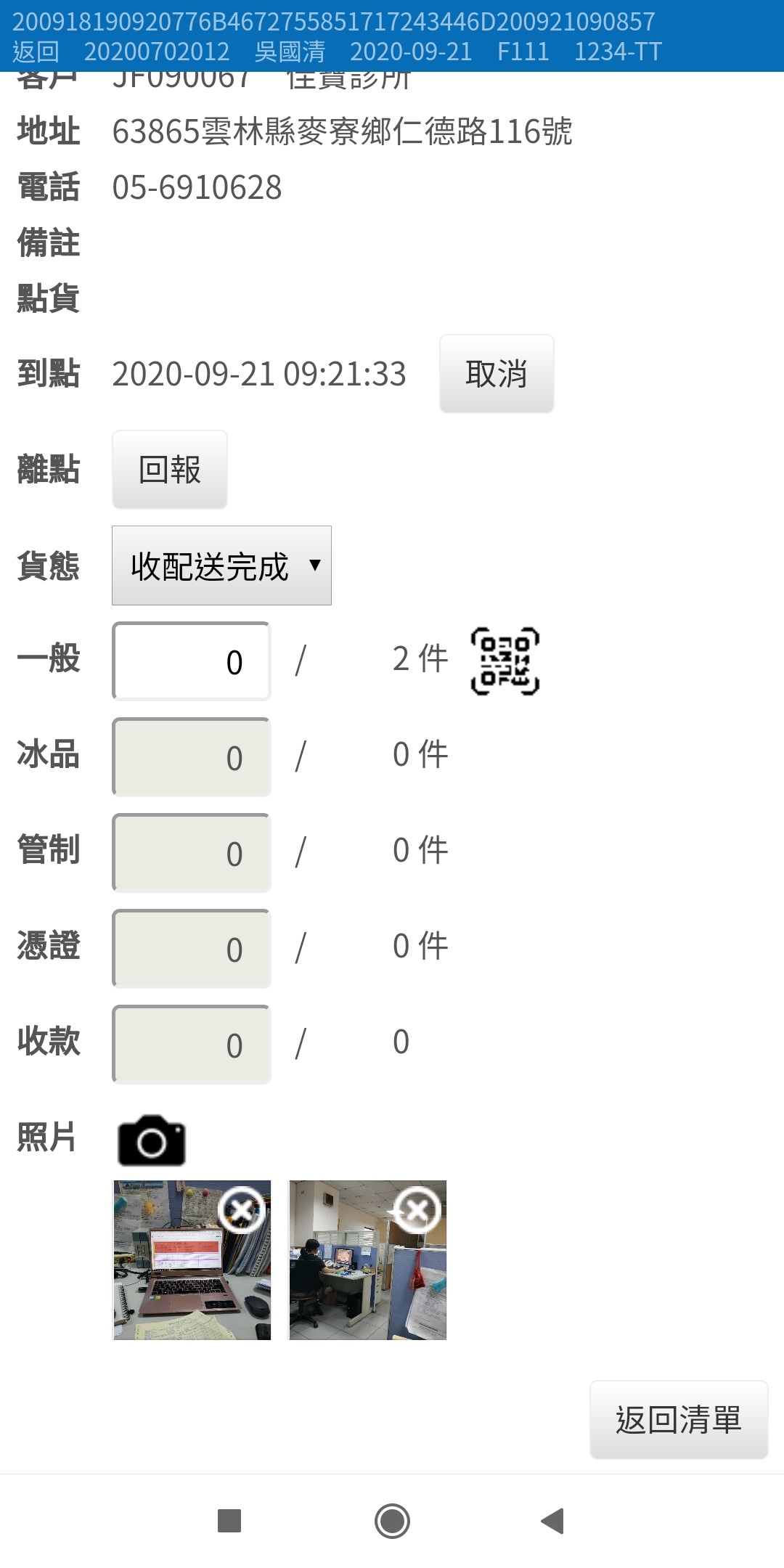Open recent apps with the square button
Viewport: 784px width, 1568px height.
pos(229,1521)
